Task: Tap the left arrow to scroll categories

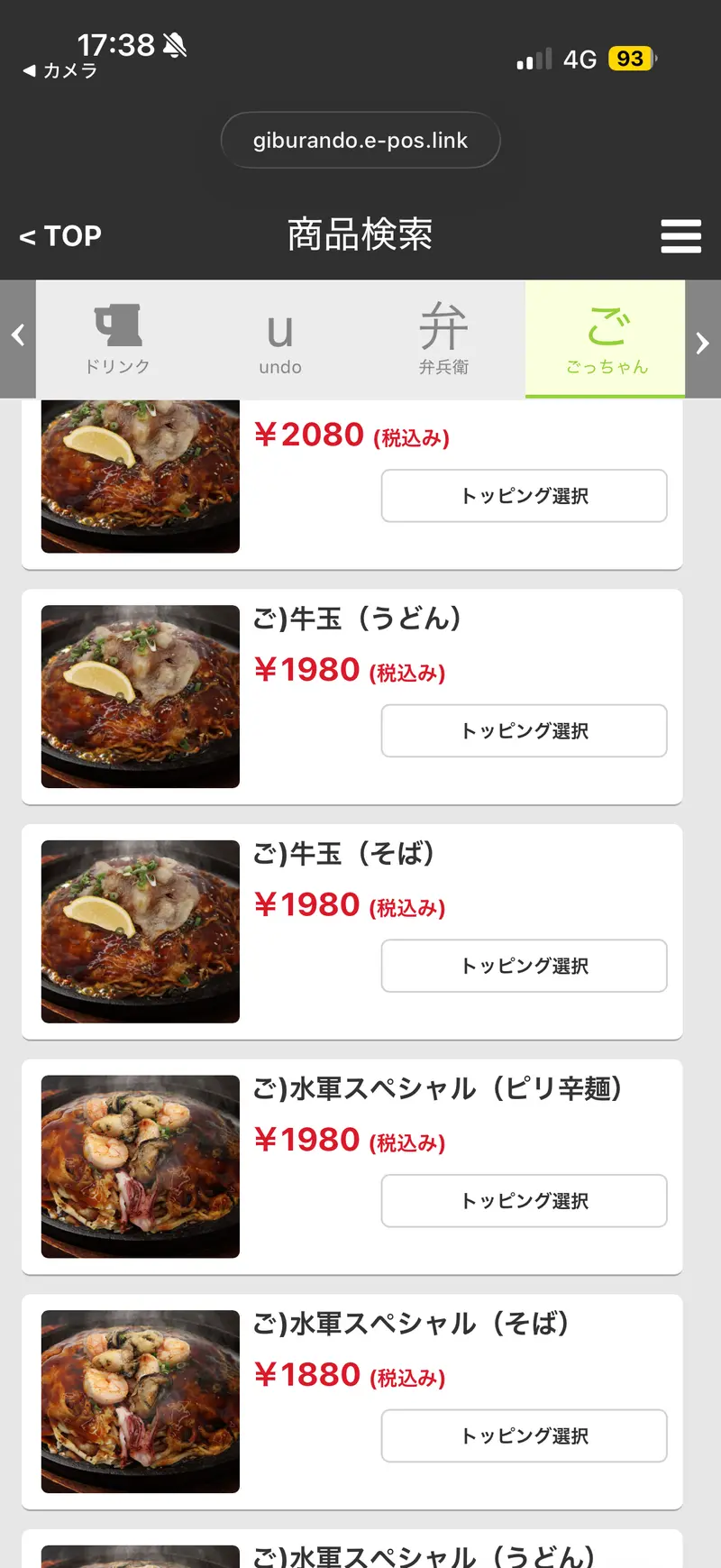Action: (18, 335)
